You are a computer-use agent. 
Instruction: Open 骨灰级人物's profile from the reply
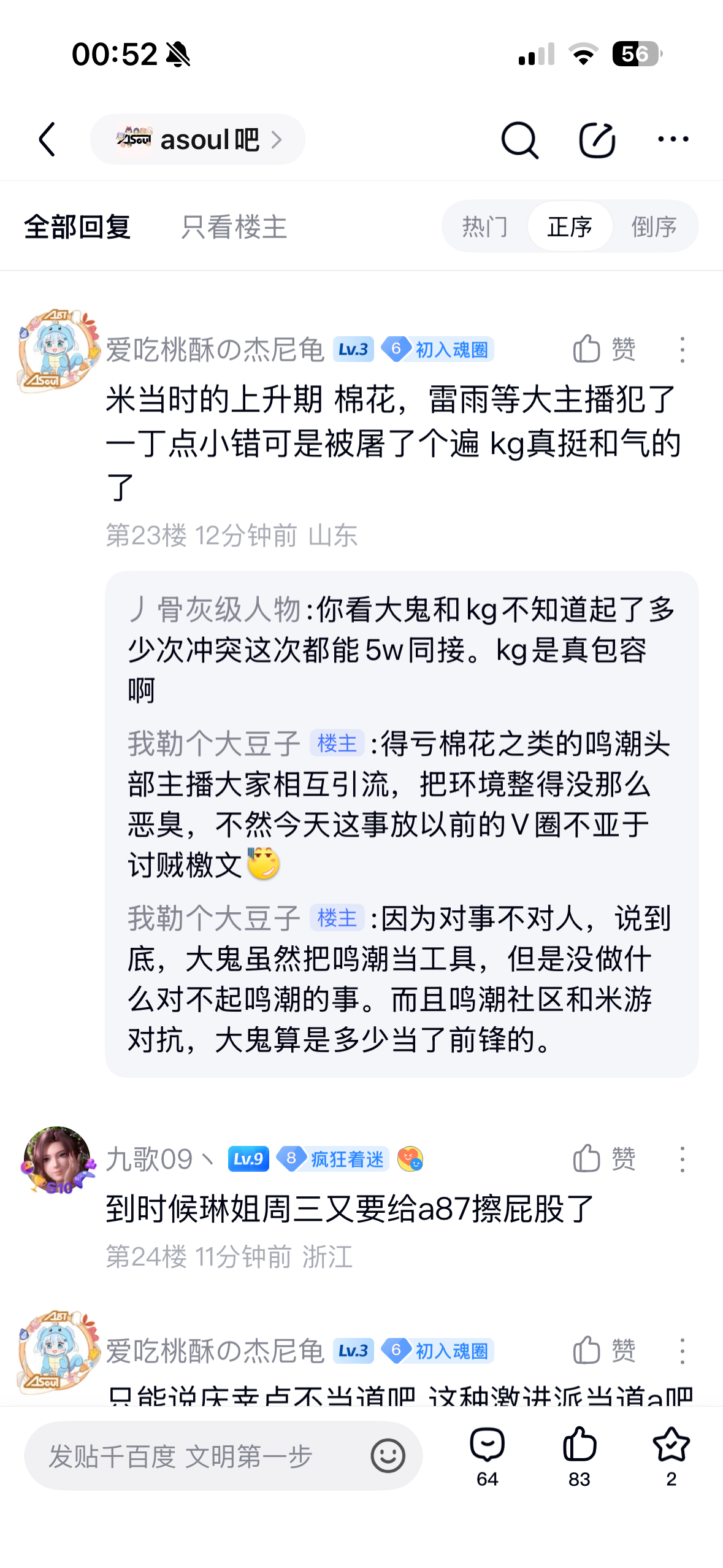[215, 609]
